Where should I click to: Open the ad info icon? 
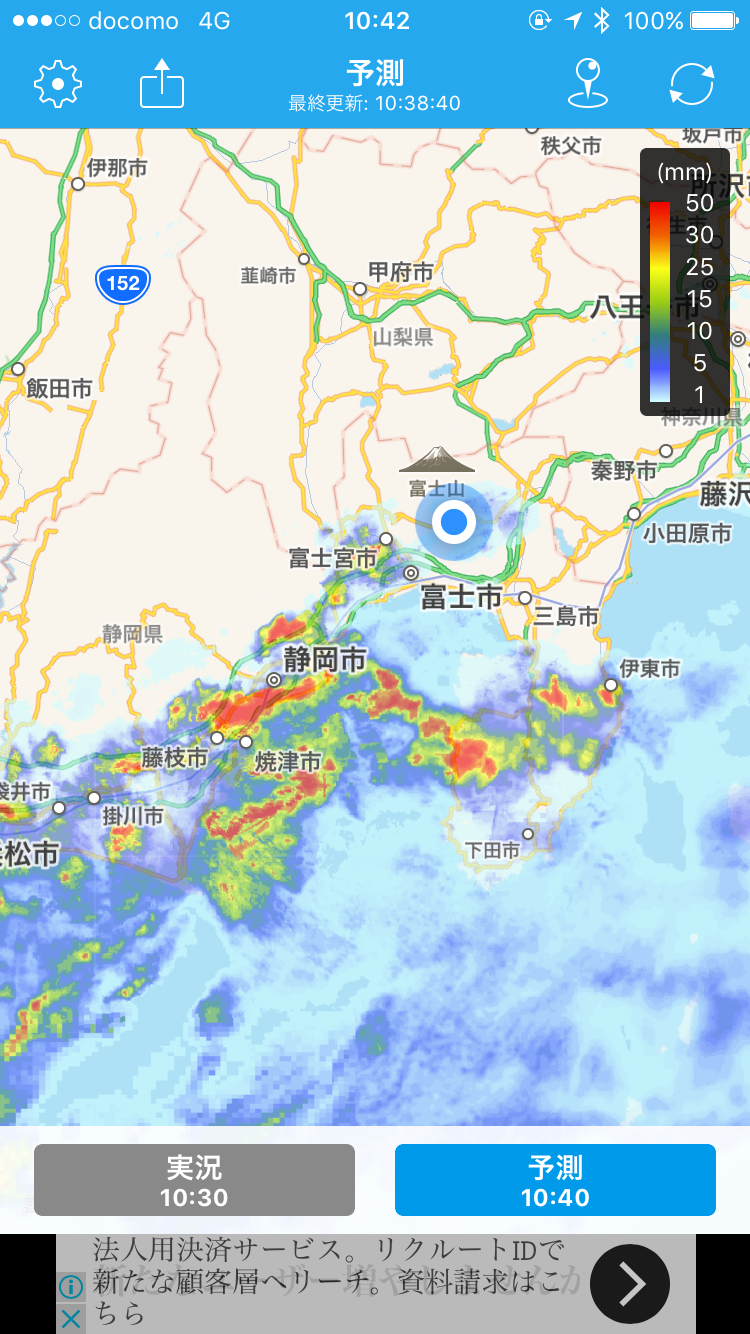(x=70, y=1287)
